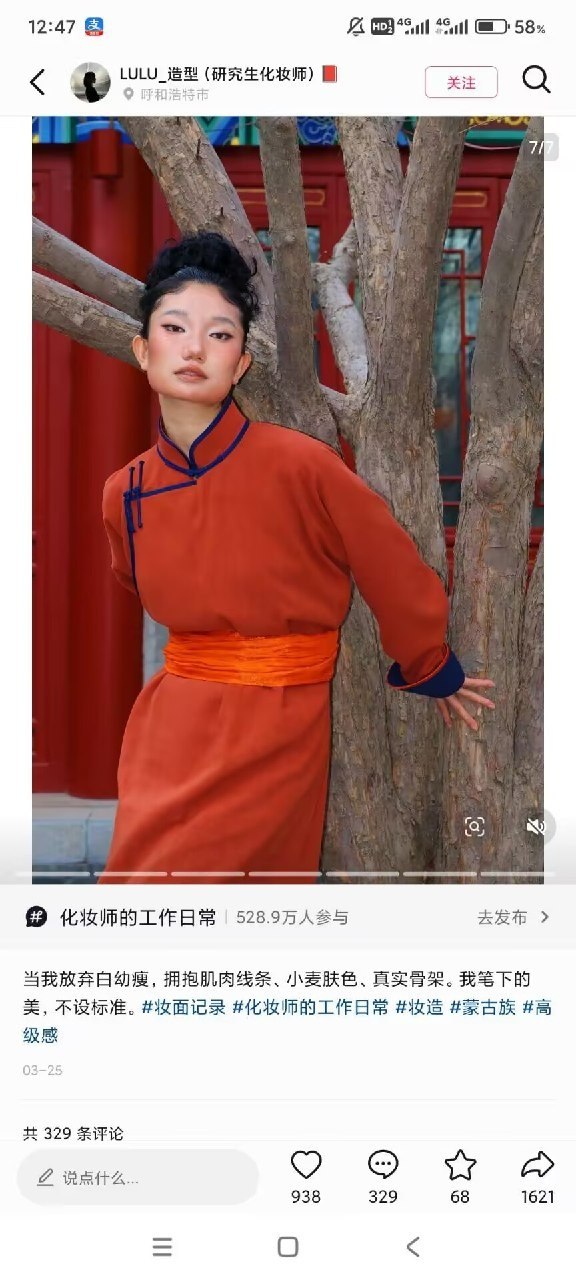Tap 去发布 to post to the topic
The height and width of the screenshot is (1280, 576).
(x=514, y=917)
